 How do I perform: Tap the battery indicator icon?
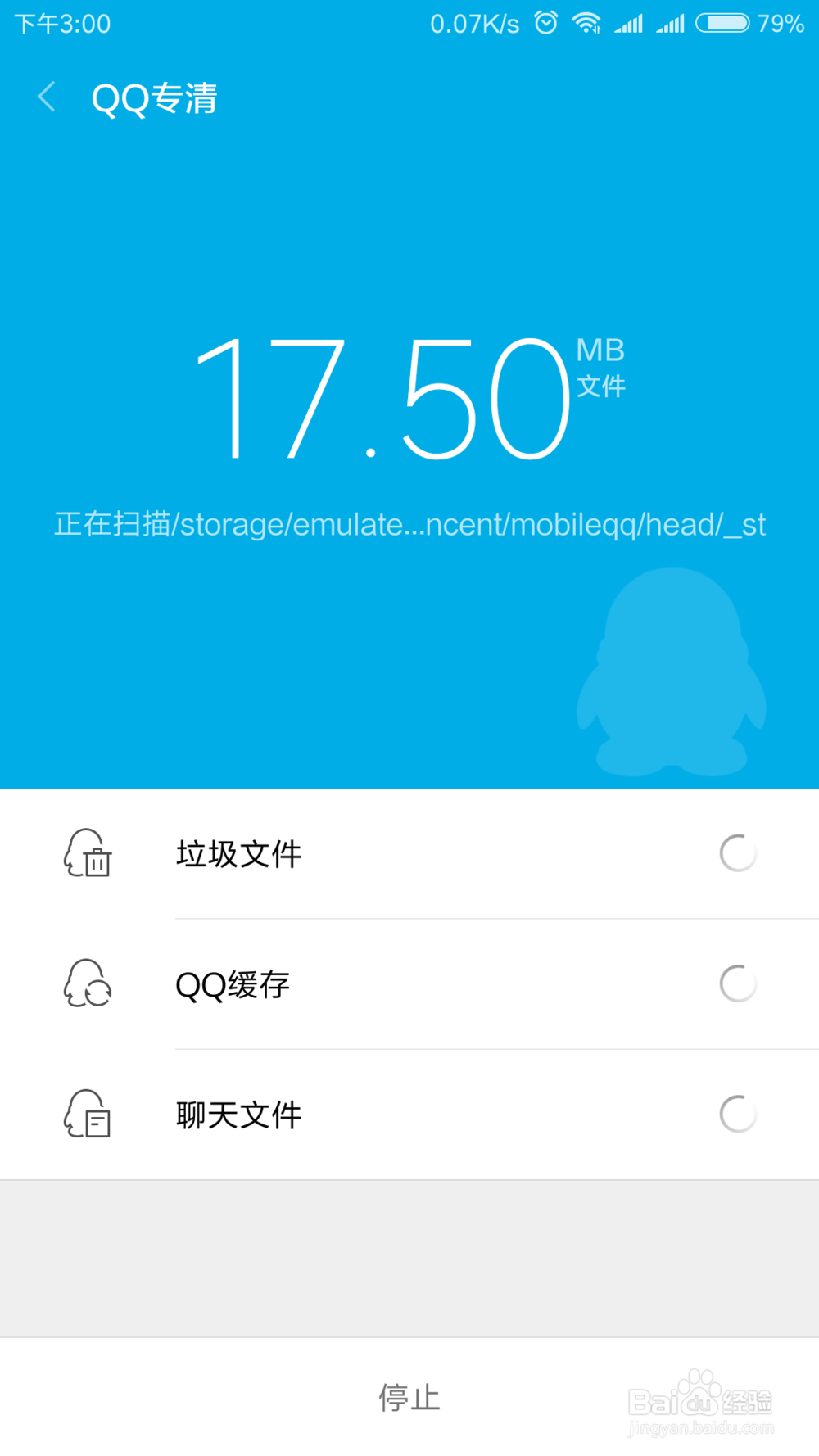(722, 22)
